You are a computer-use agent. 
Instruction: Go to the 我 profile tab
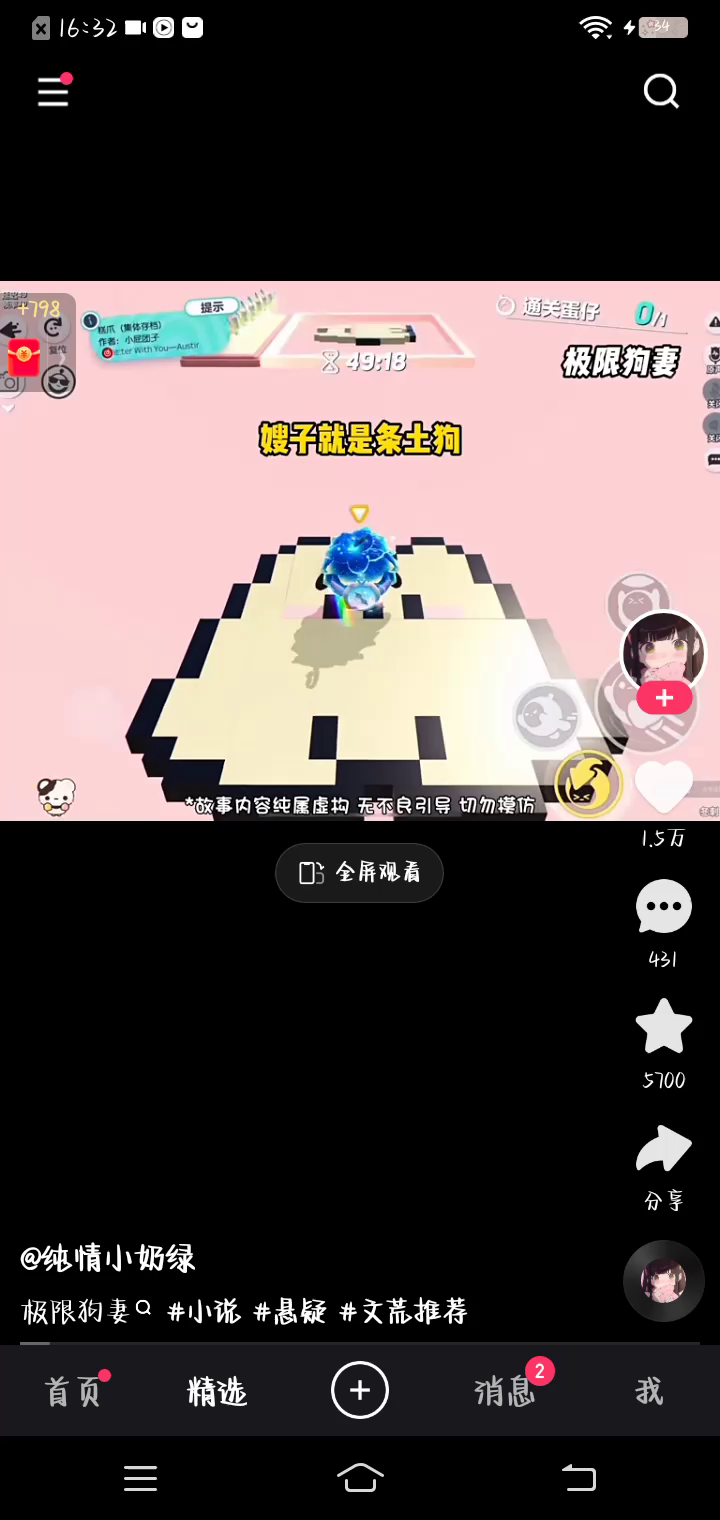pos(648,1391)
